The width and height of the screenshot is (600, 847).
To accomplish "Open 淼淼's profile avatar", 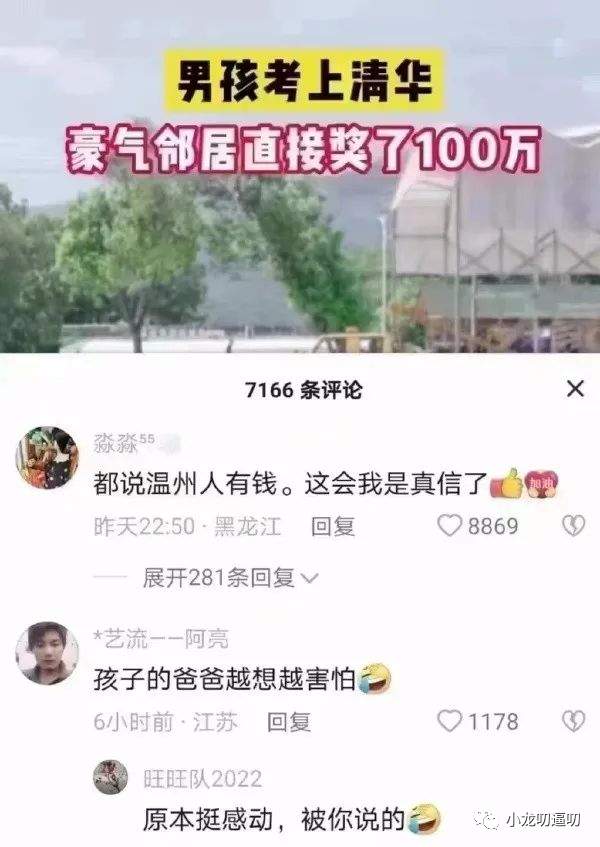I will pos(46,456).
